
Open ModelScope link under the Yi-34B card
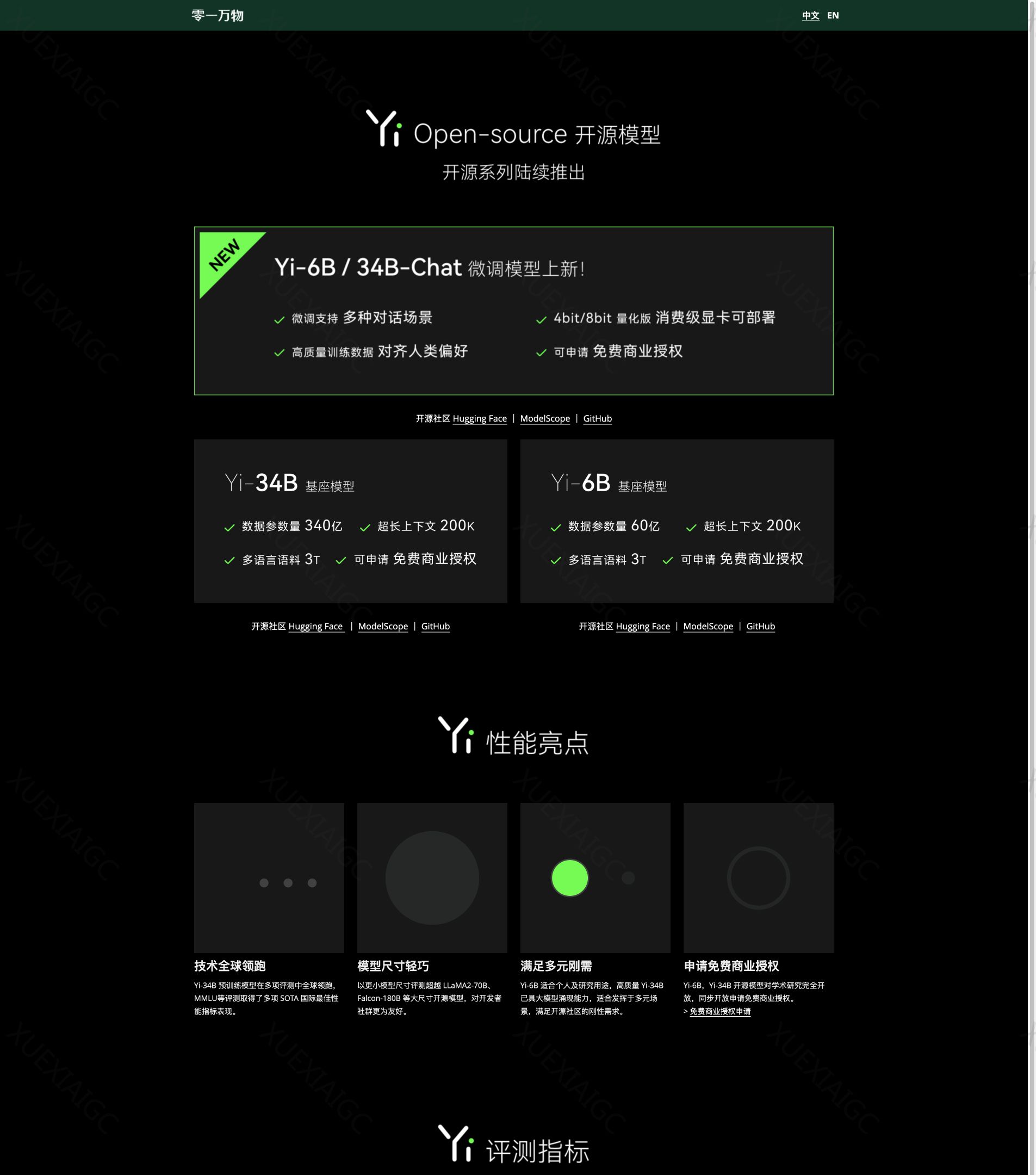click(383, 626)
